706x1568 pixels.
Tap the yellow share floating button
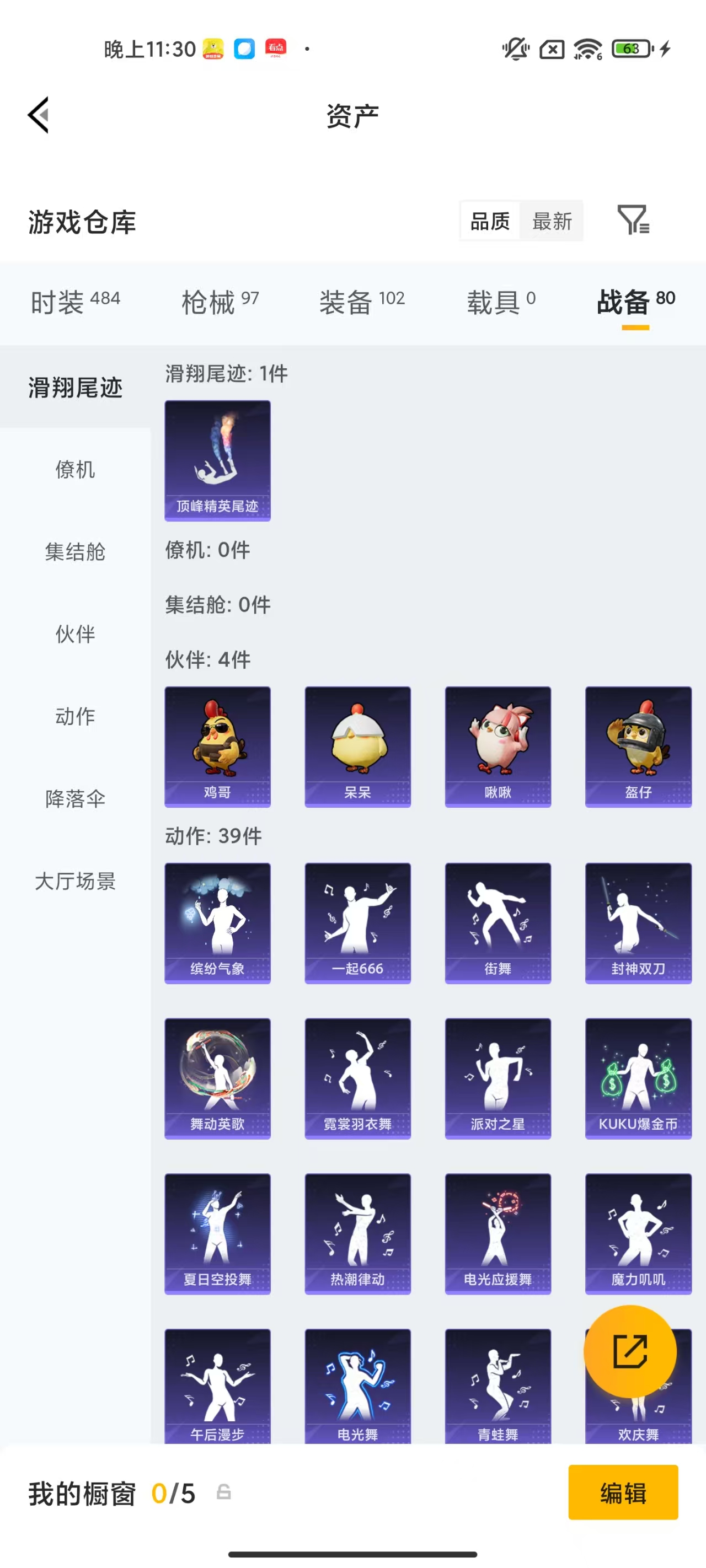click(630, 1351)
